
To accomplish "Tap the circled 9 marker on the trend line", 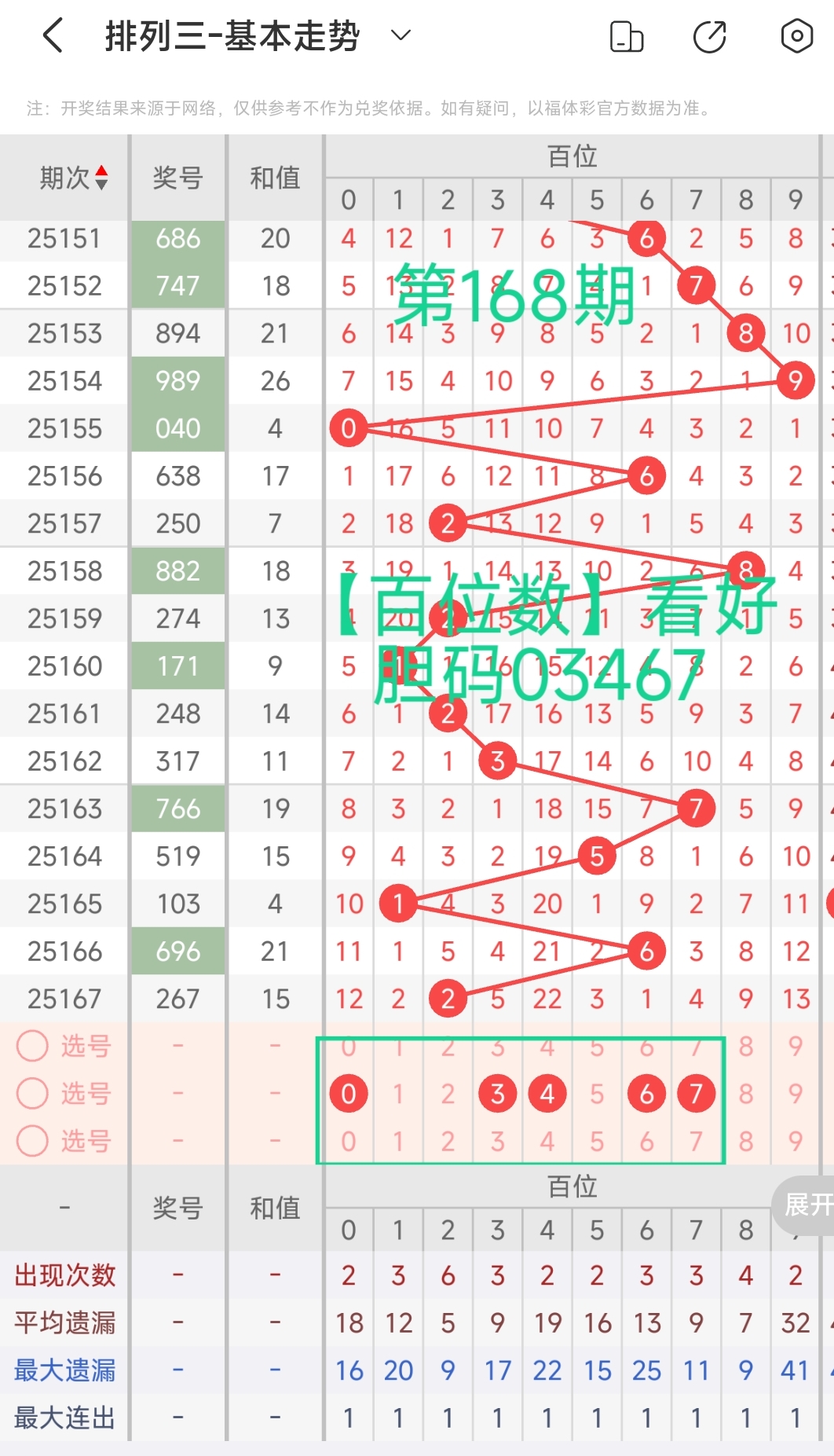I will pyautogui.click(x=796, y=380).
